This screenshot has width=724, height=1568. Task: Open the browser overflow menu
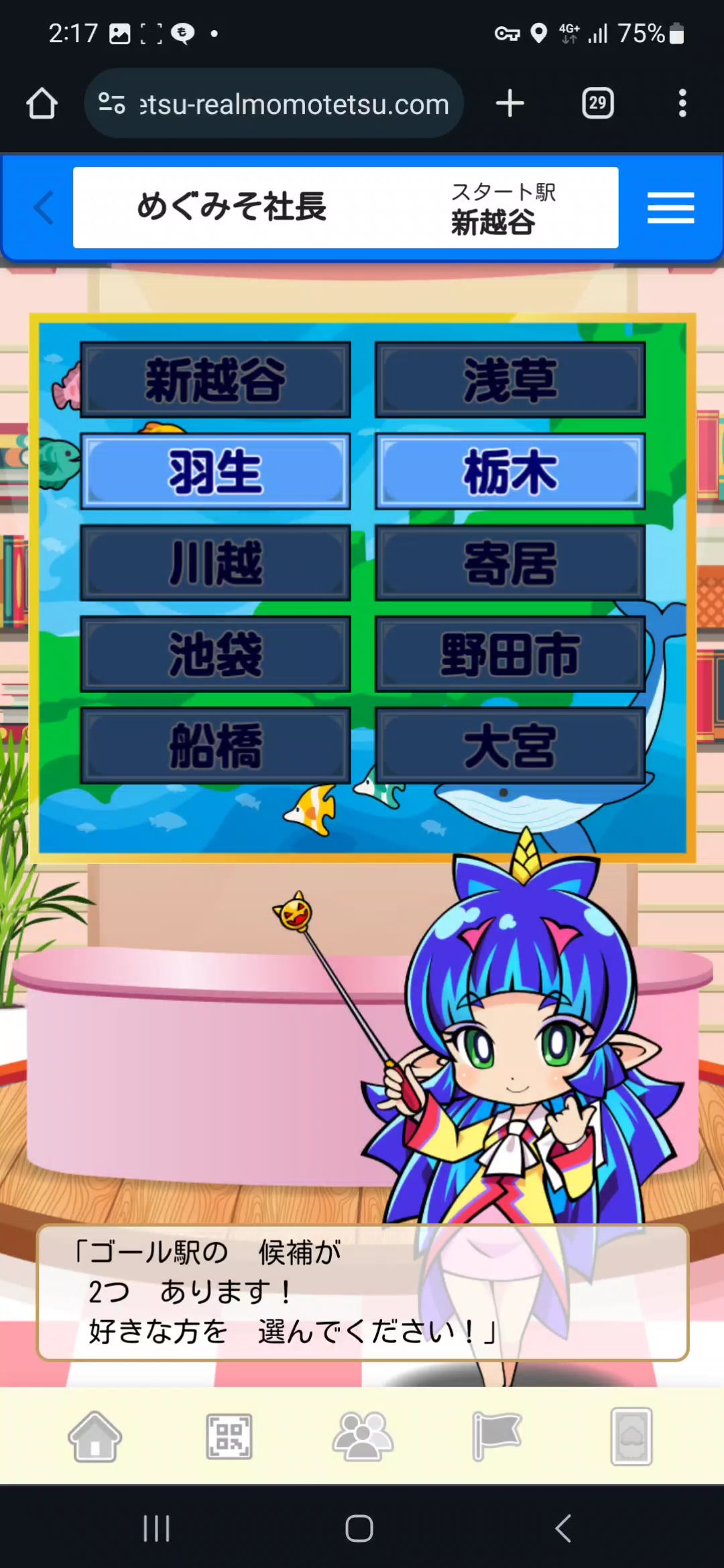point(682,104)
